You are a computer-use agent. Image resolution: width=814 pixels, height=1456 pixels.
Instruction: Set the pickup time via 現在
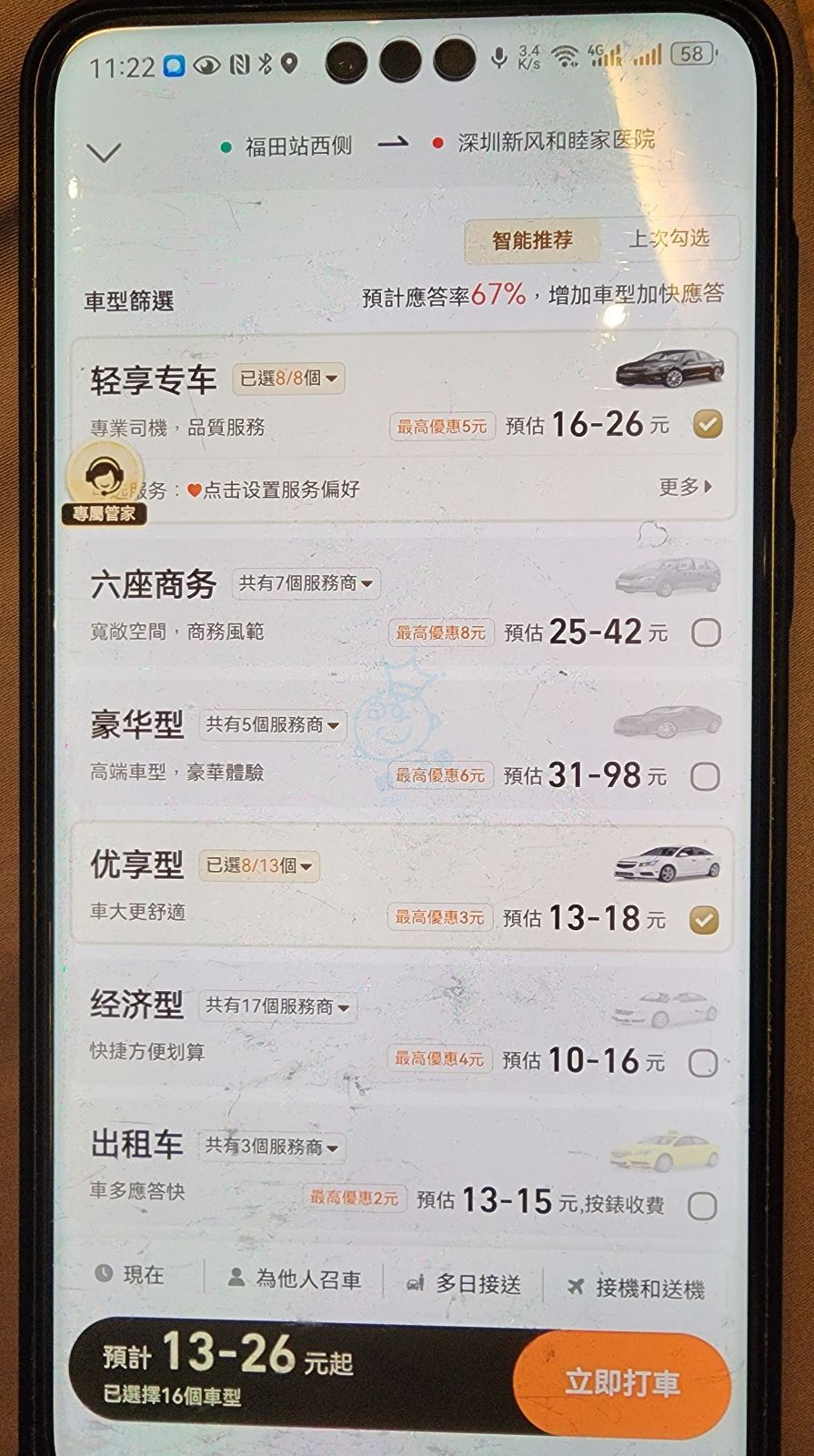(x=130, y=1275)
